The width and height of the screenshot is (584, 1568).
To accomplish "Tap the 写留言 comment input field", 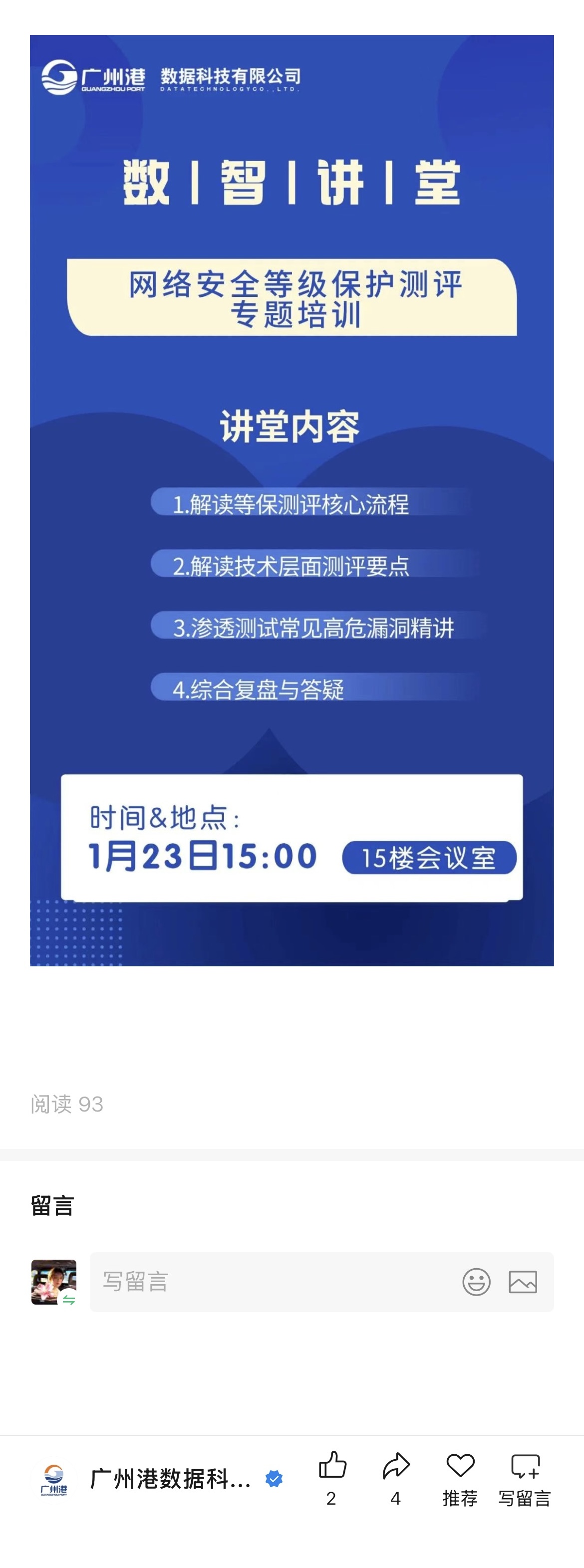I will (x=274, y=1281).
